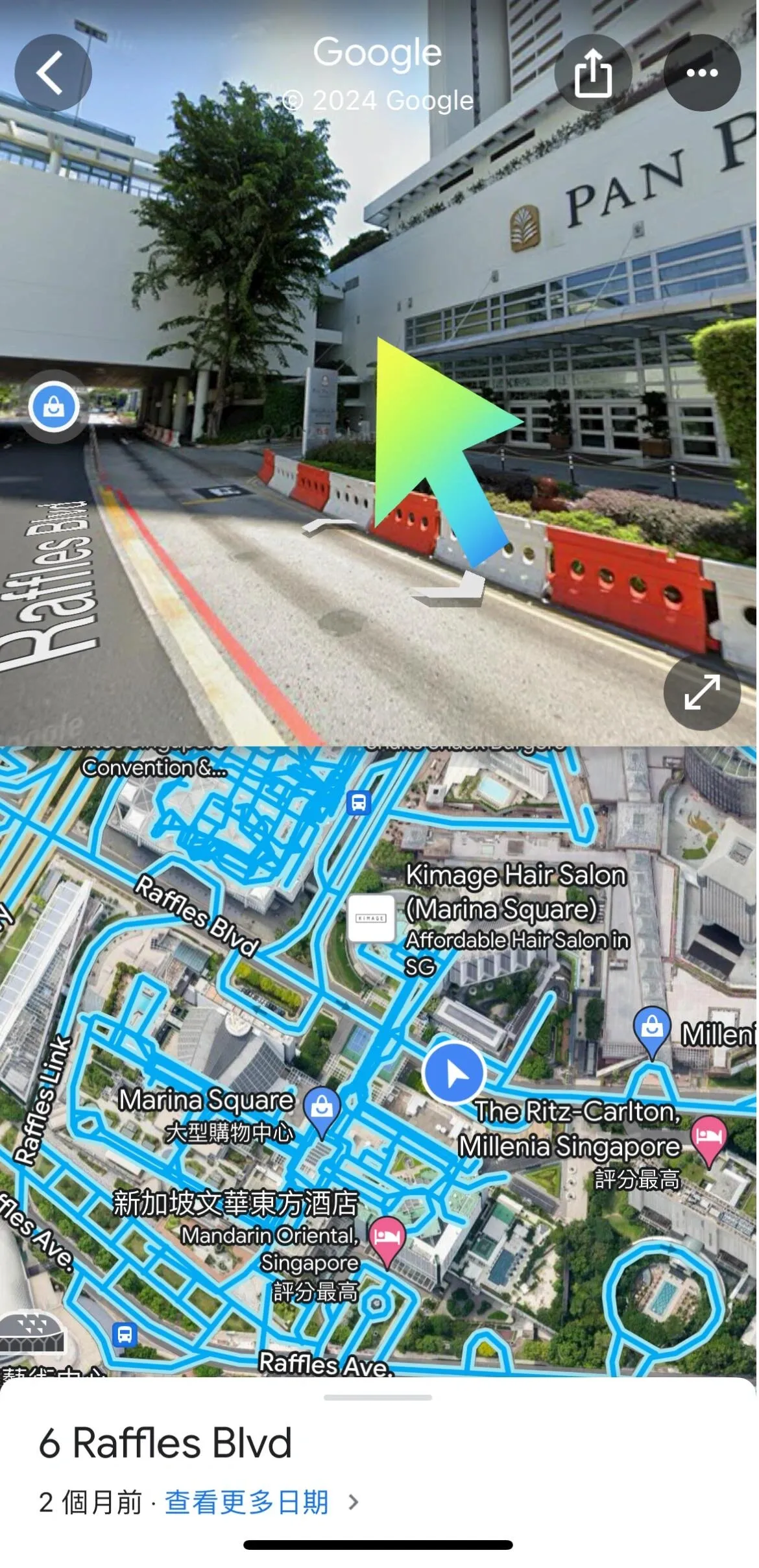This screenshot has width=759, height=1568.
Task: Tap the bus stop icon near Convention
Action: pos(359,802)
